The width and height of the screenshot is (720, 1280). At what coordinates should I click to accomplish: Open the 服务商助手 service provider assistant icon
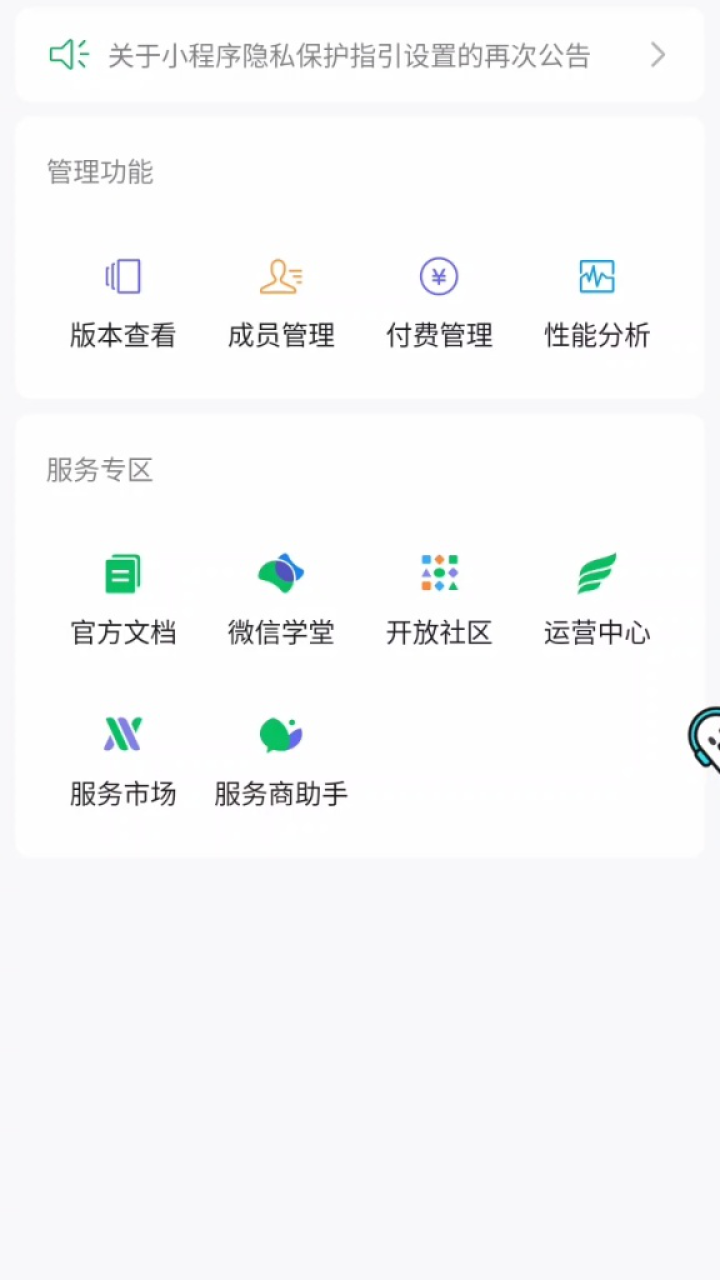click(281, 733)
